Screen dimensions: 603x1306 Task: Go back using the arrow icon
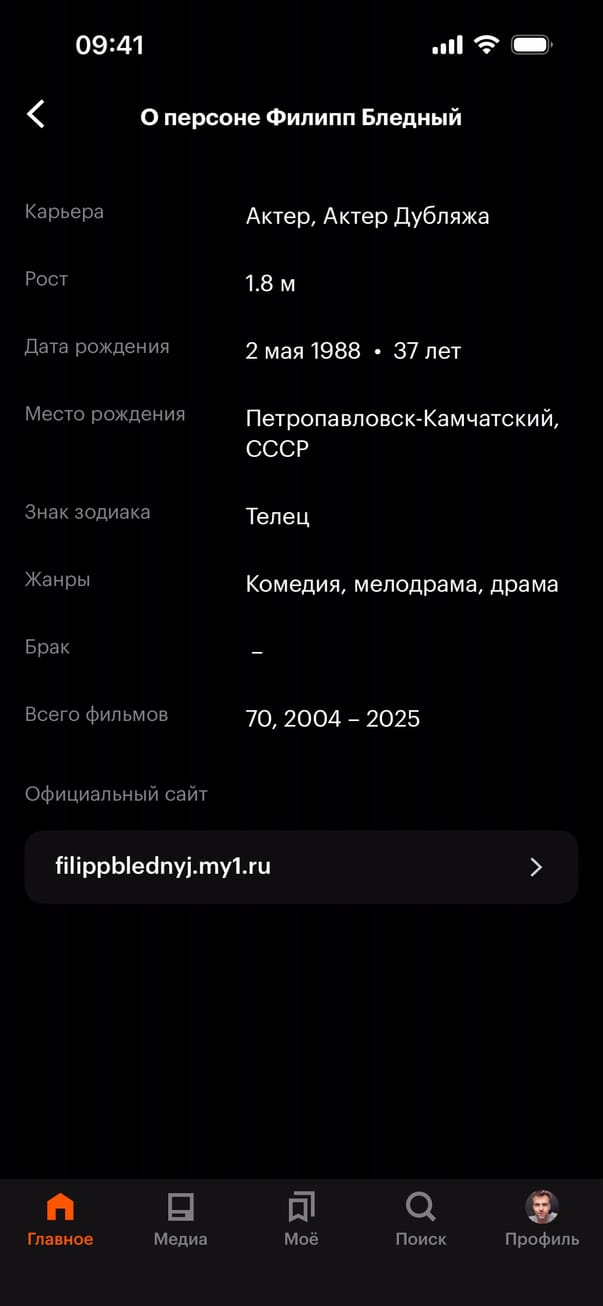(36, 114)
